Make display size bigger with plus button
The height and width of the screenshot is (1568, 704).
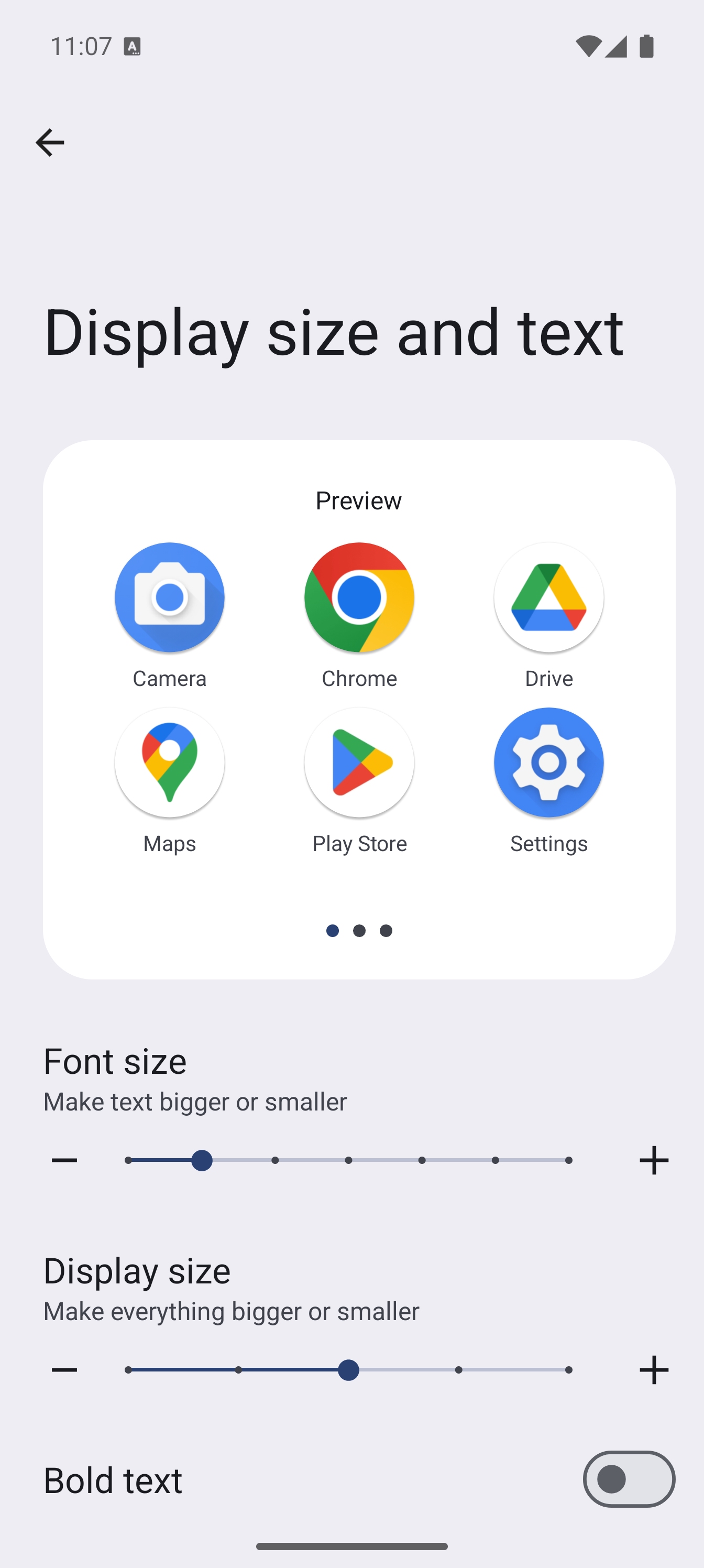(x=654, y=1369)
